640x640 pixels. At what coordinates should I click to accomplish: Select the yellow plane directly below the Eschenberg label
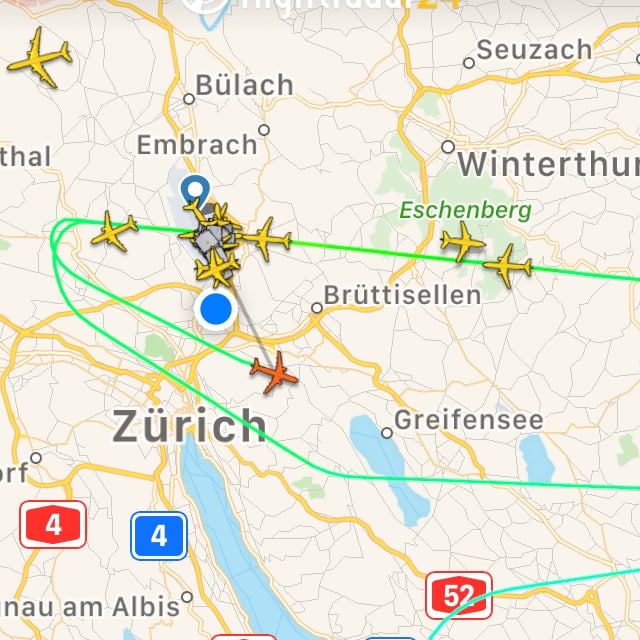pos(463,241)
